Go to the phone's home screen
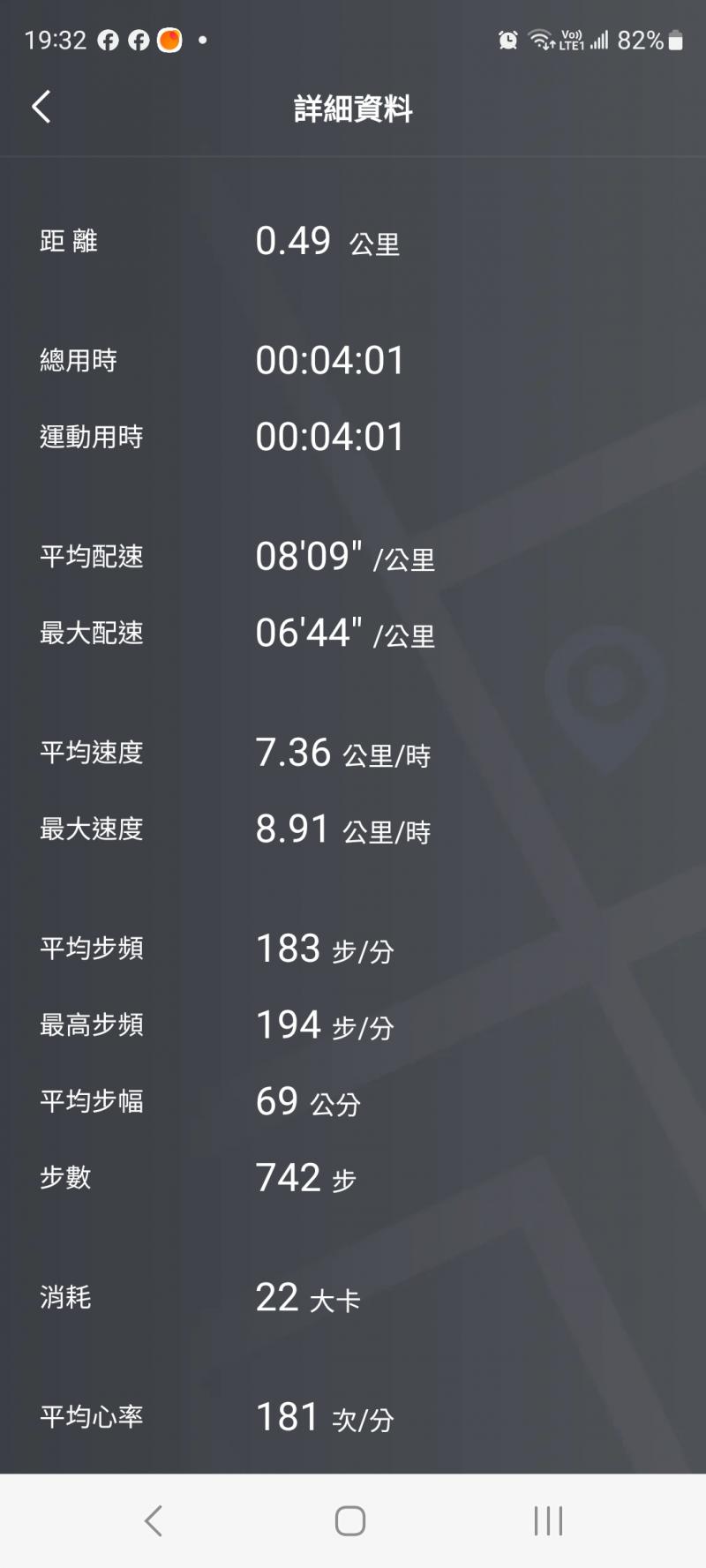Screen dimensions: 706x1568 350,1520
